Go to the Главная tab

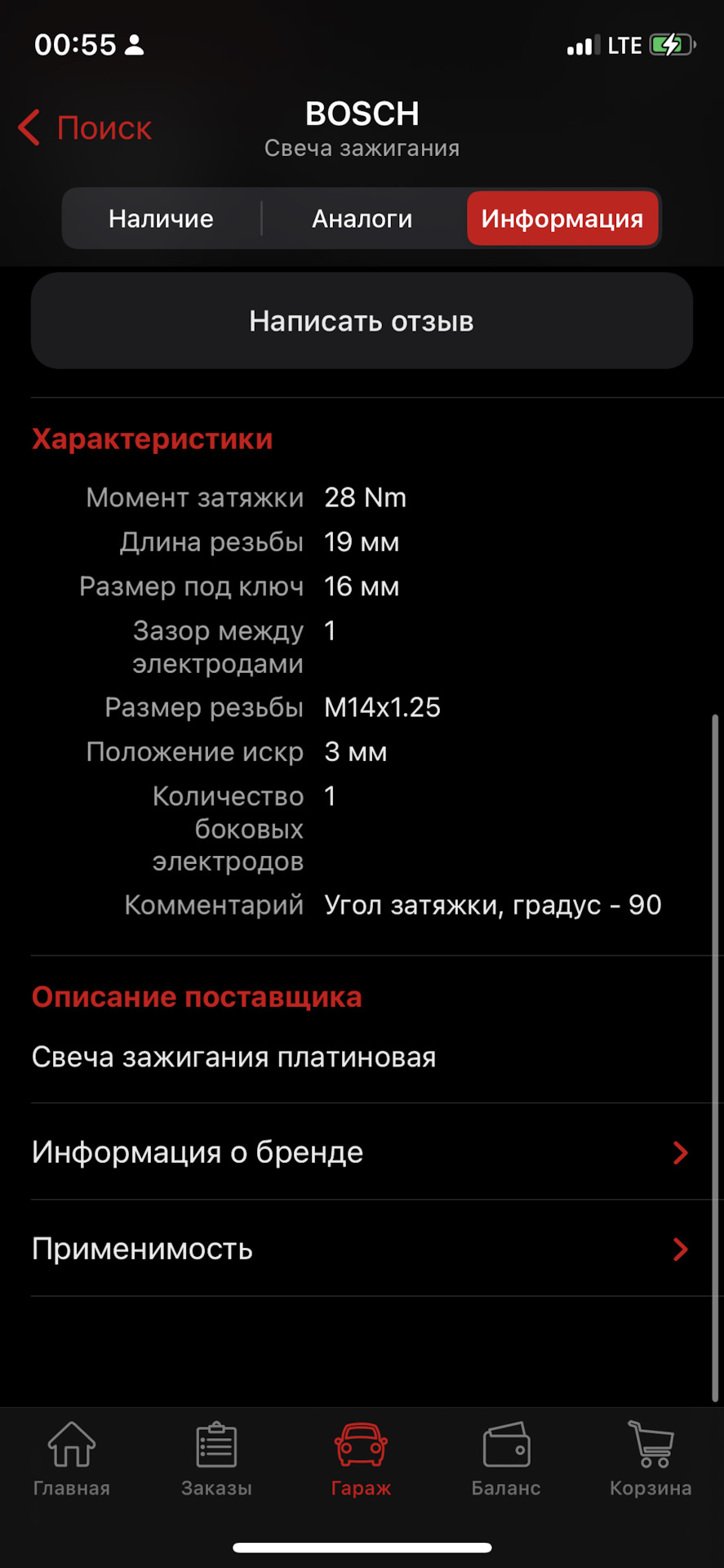(72, 1459)
